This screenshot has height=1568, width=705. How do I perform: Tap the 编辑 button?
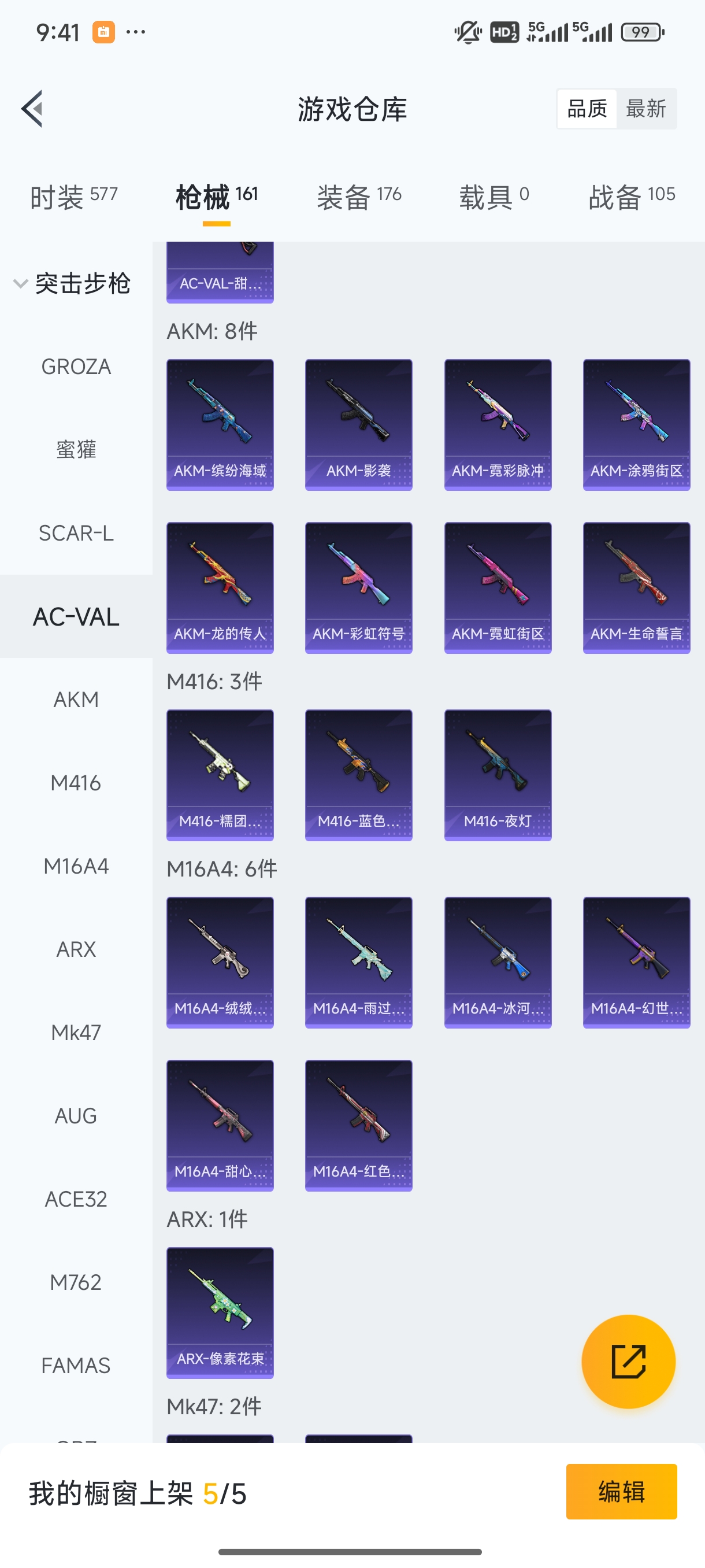(621, 1491)
